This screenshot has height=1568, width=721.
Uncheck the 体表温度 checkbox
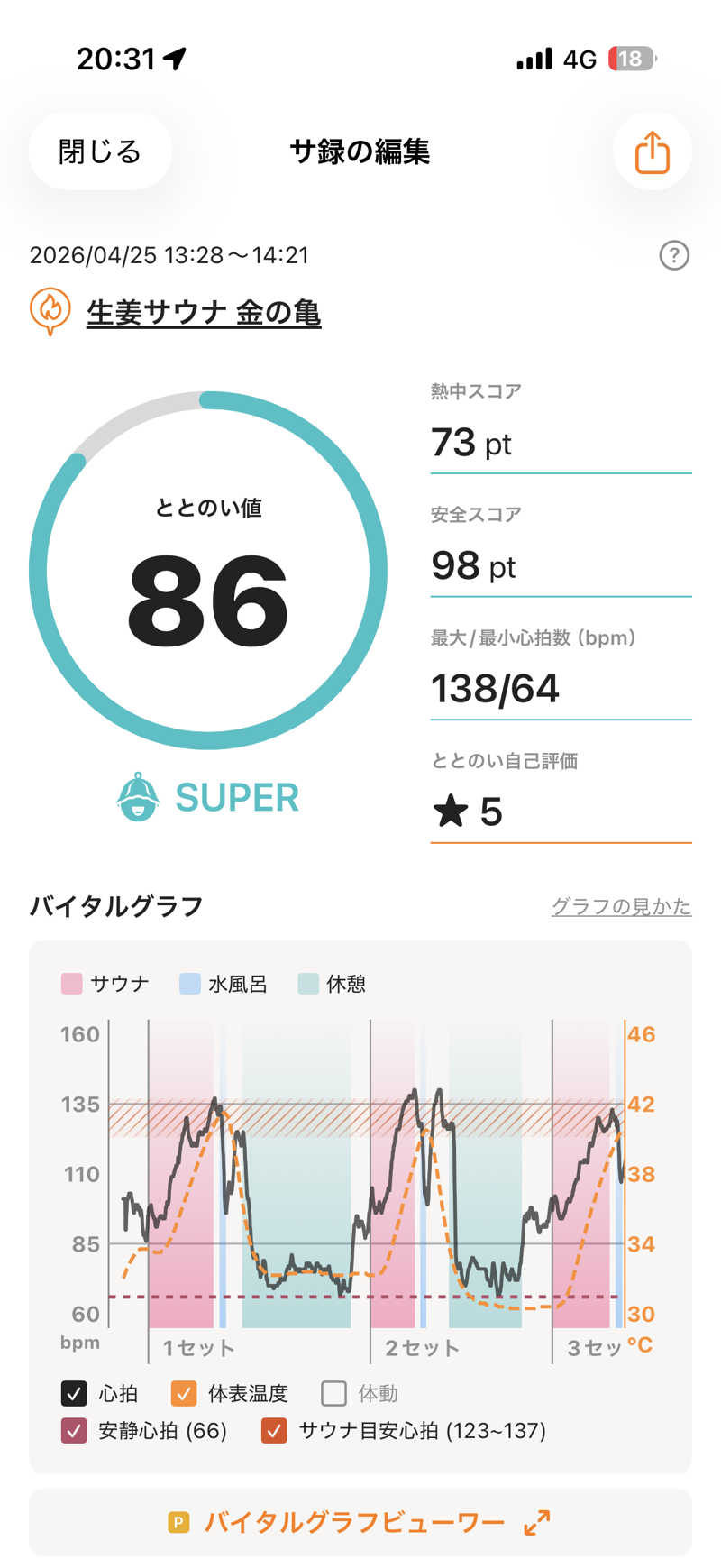(x=184, y=1394)
